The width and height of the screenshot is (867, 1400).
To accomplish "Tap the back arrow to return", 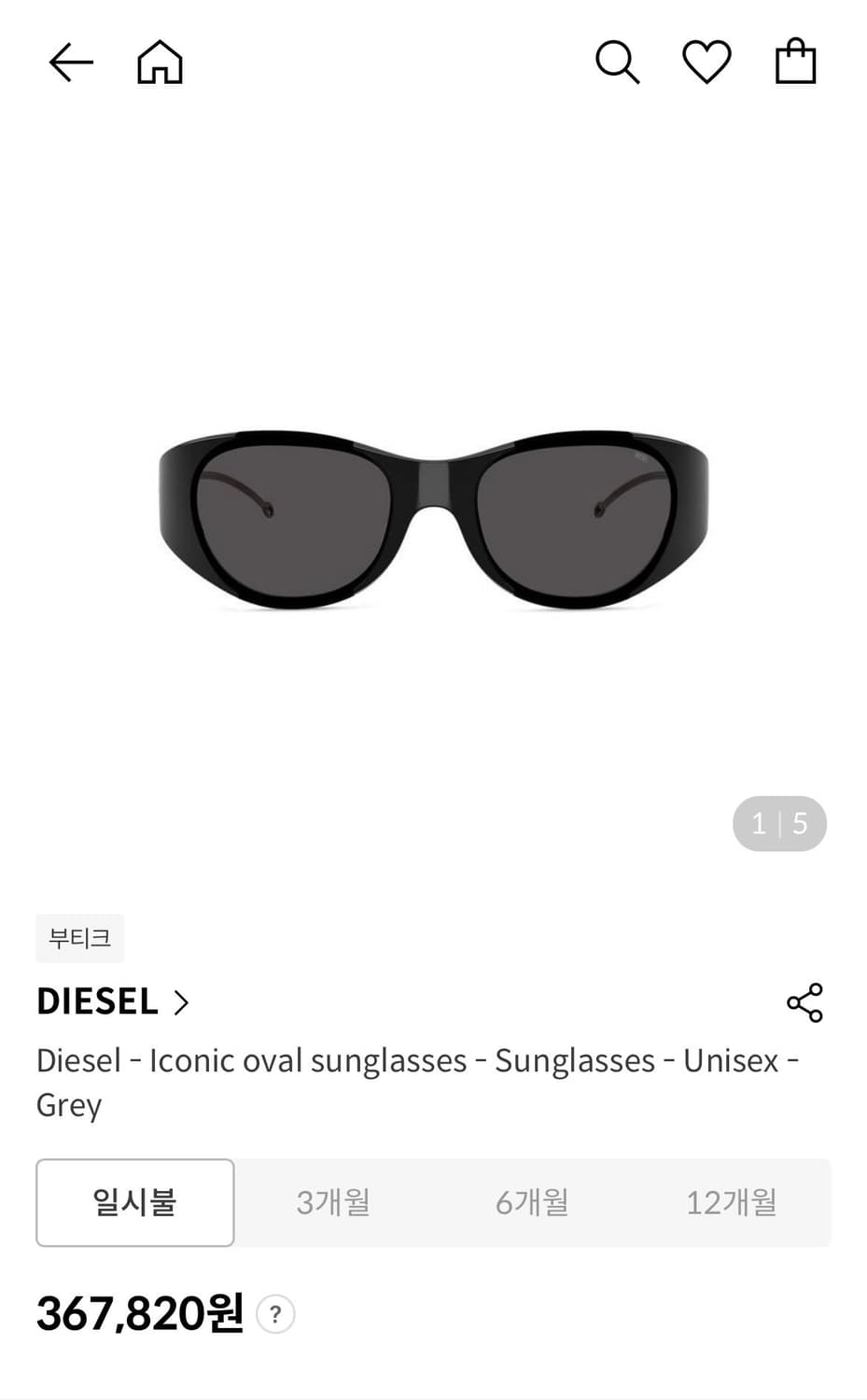I will 70,62.
